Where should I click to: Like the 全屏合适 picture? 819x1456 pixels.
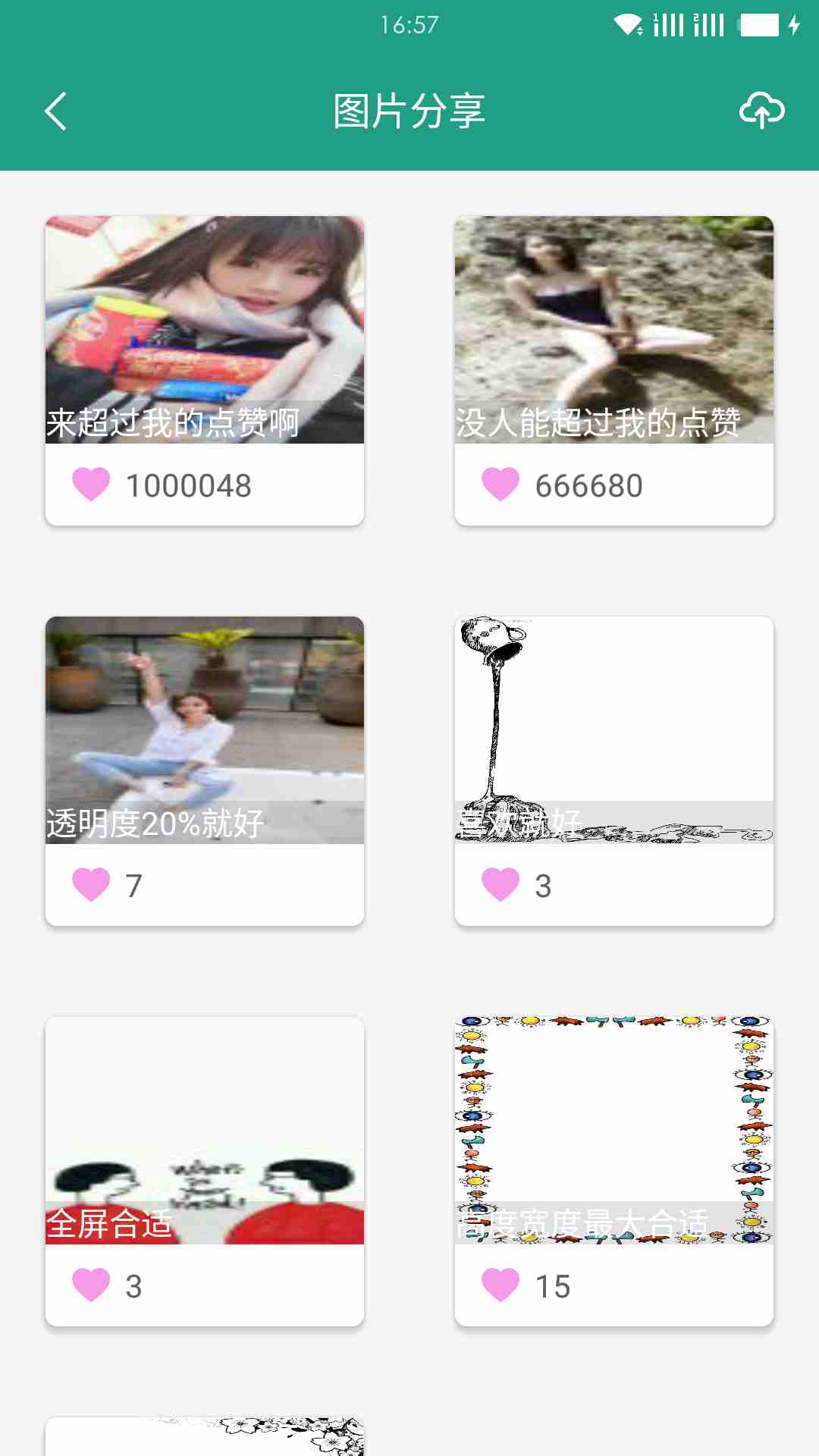pyautogui.click(x=91, y=1285)
